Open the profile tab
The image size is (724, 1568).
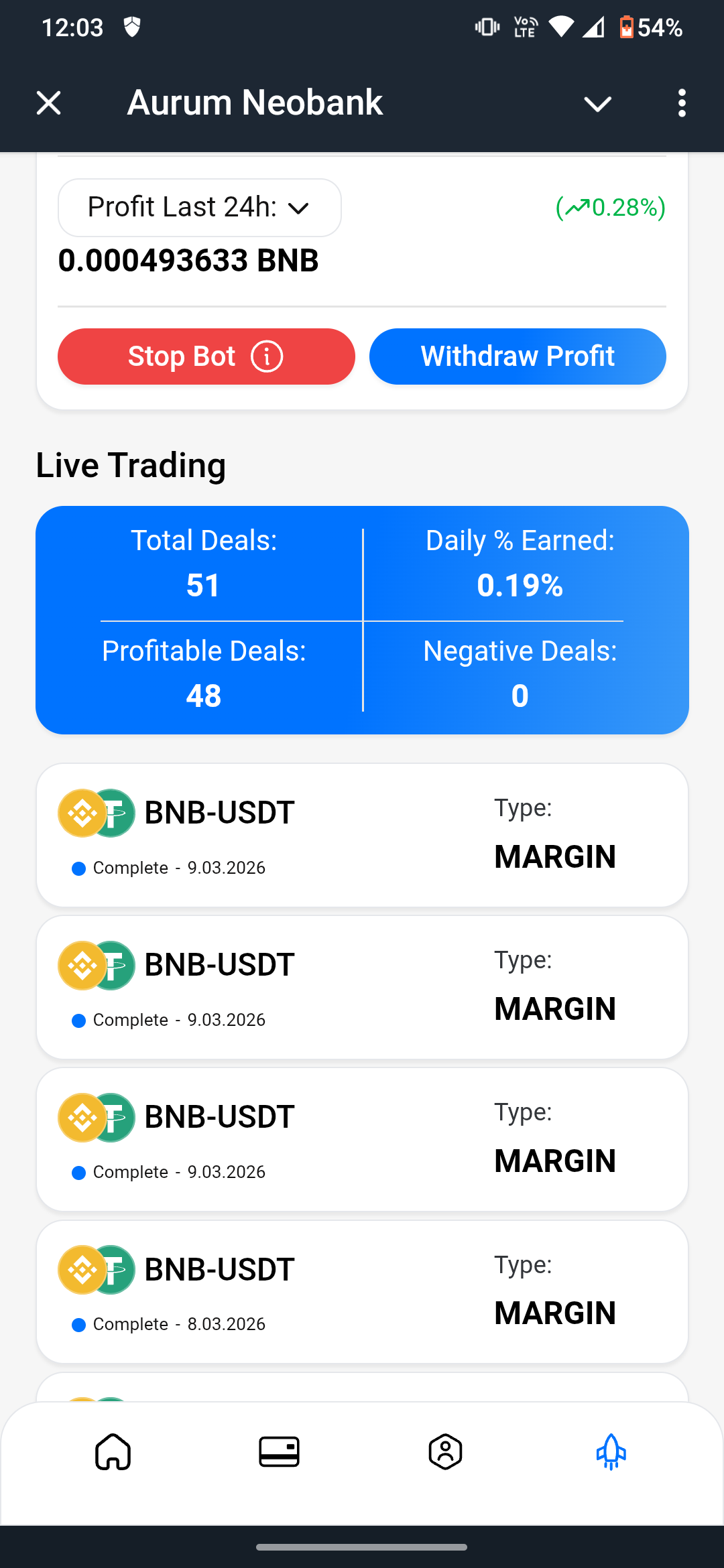(x=445, y=1452)
